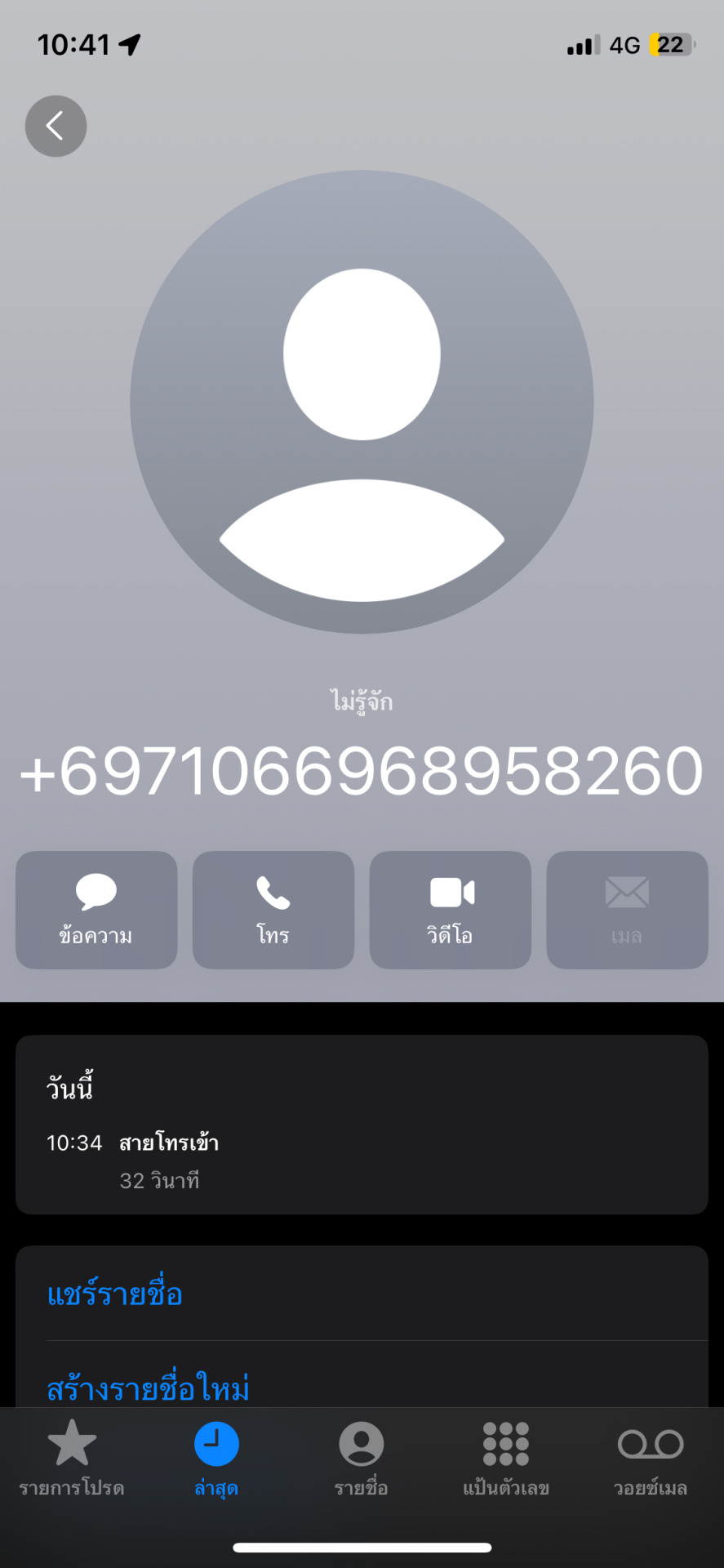Send a message via ข้อความ button

click(x=96, y=909)
